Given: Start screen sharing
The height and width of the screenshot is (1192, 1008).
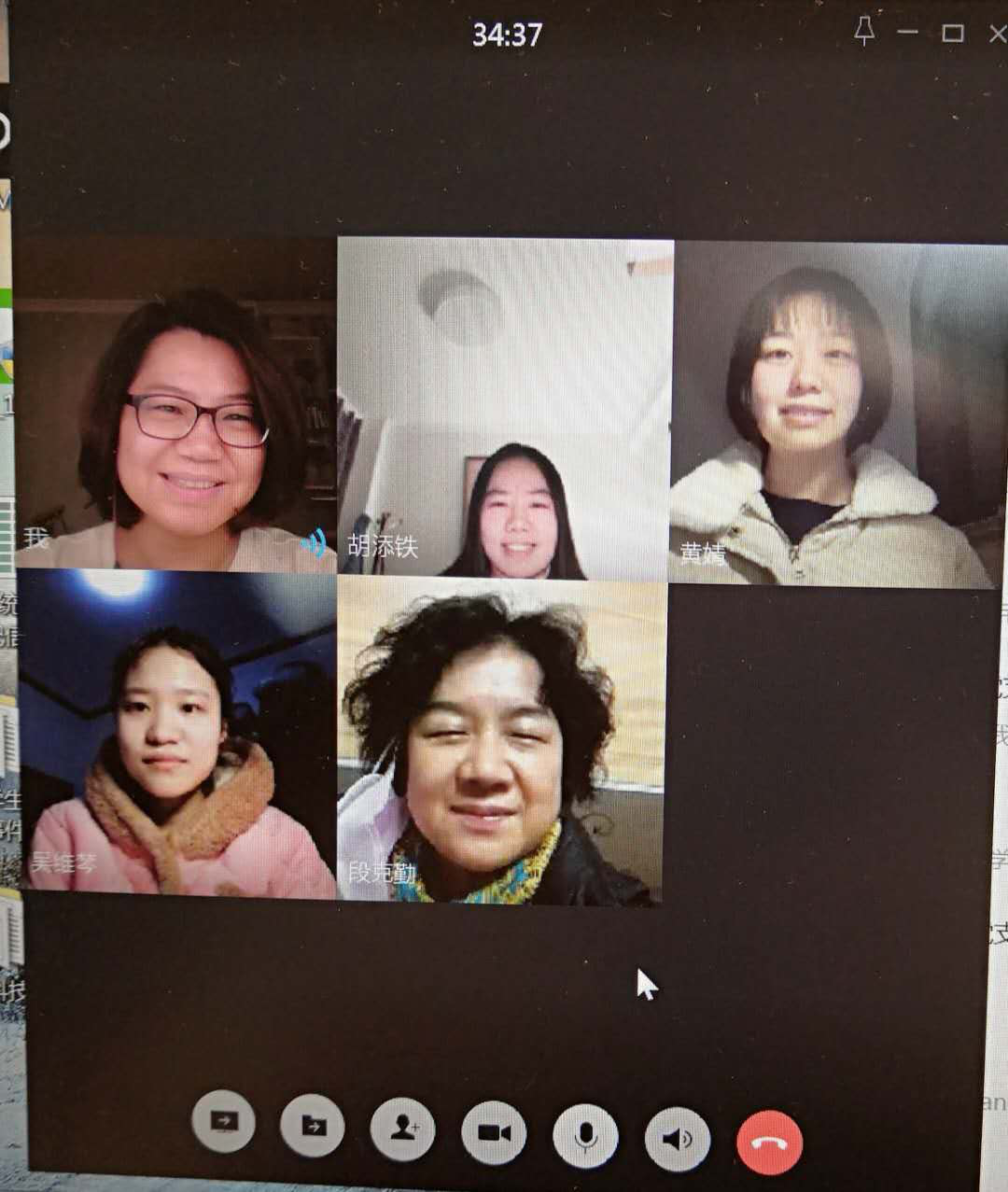Looking at the screenshot, I should [223, 1121].
